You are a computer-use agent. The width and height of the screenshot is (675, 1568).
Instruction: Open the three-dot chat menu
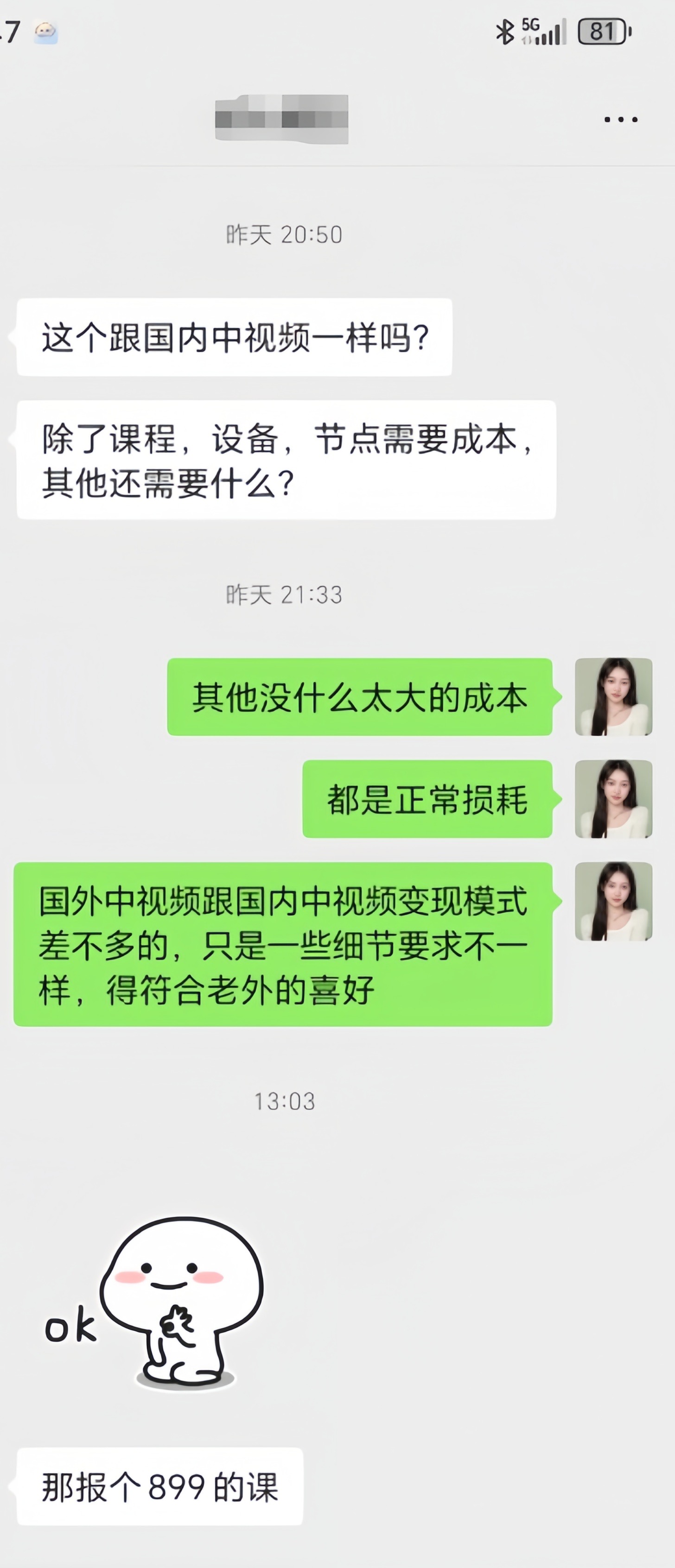click(620, 119)
